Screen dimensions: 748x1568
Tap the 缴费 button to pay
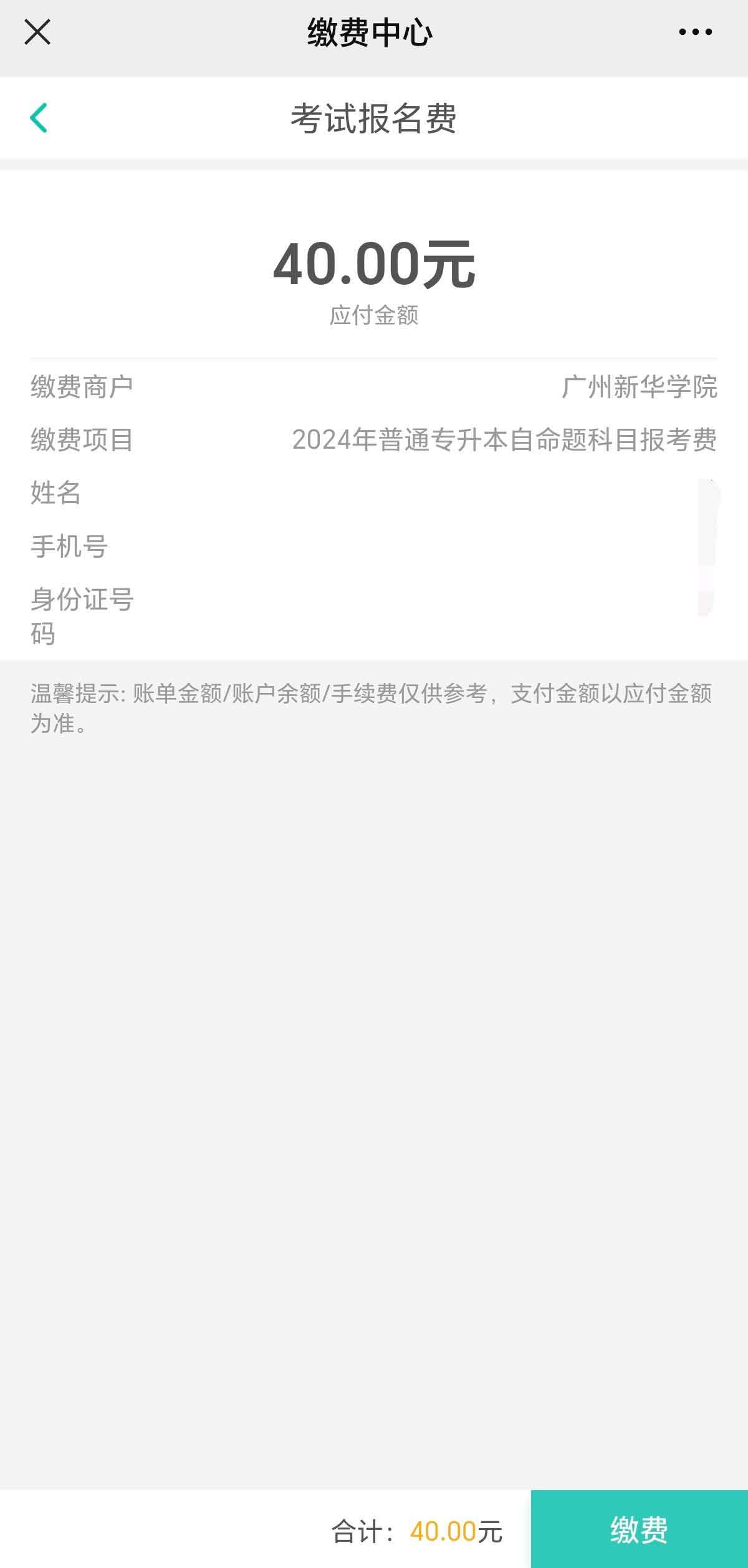click(x=639, y=1530)
